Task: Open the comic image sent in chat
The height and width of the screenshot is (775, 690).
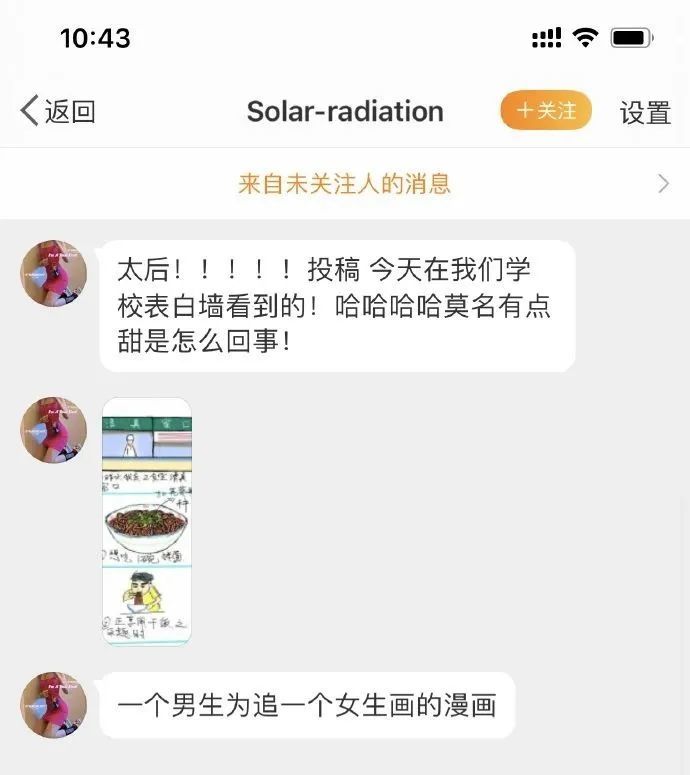Action: pos(147,521)
